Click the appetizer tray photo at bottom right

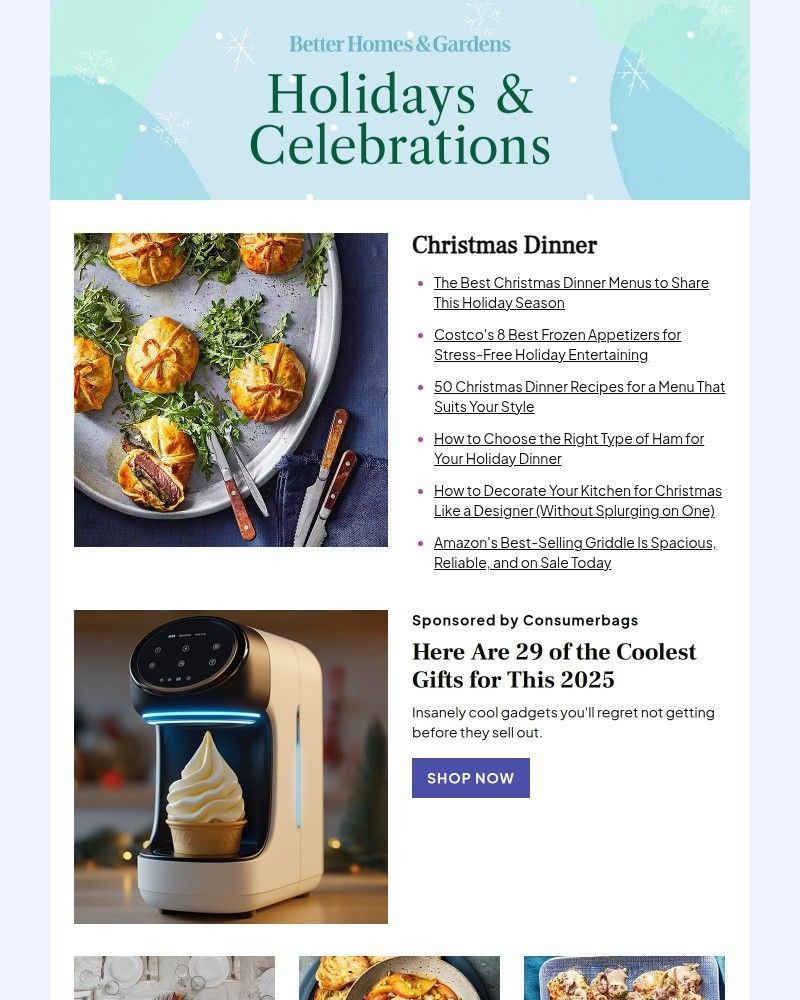point(624,978)
